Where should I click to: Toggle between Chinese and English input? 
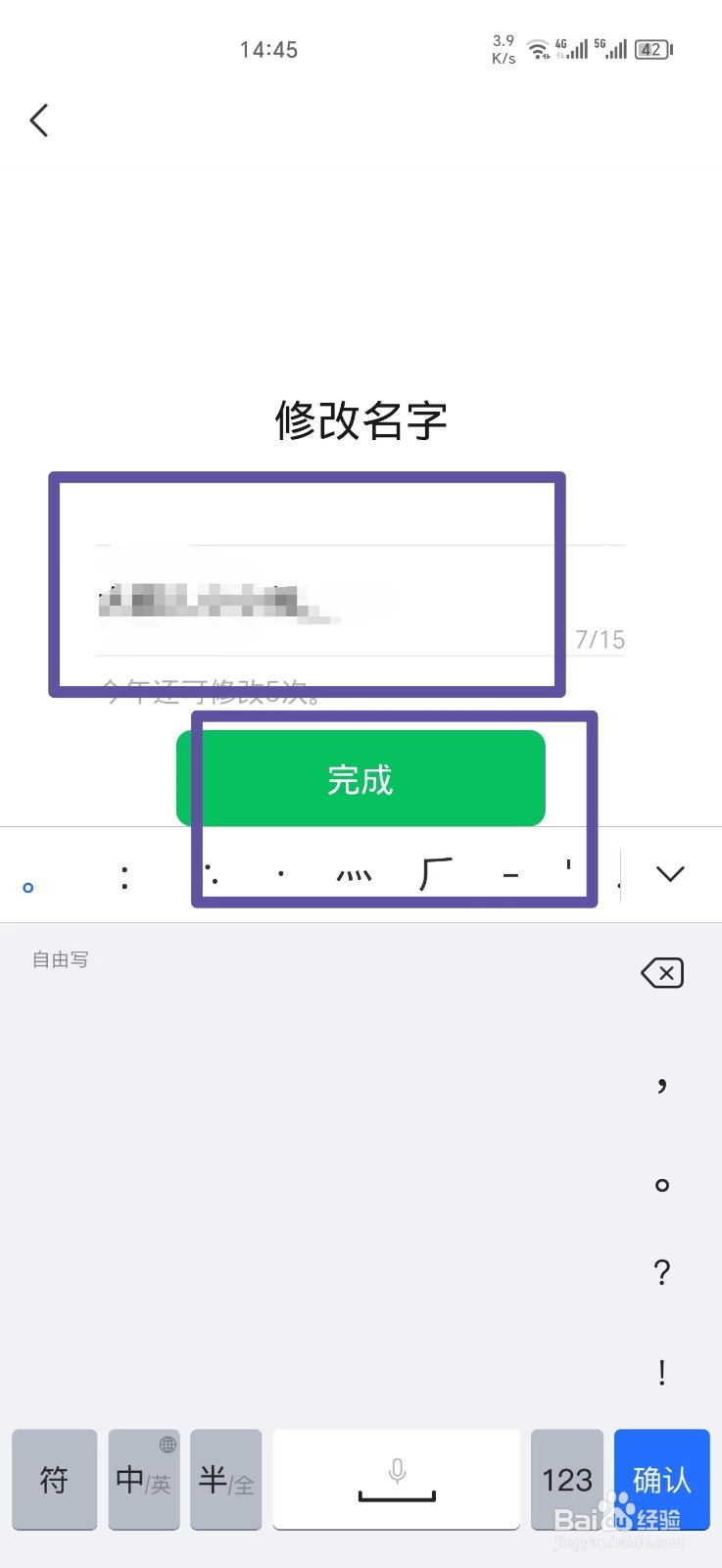[x=142, y=1478]
